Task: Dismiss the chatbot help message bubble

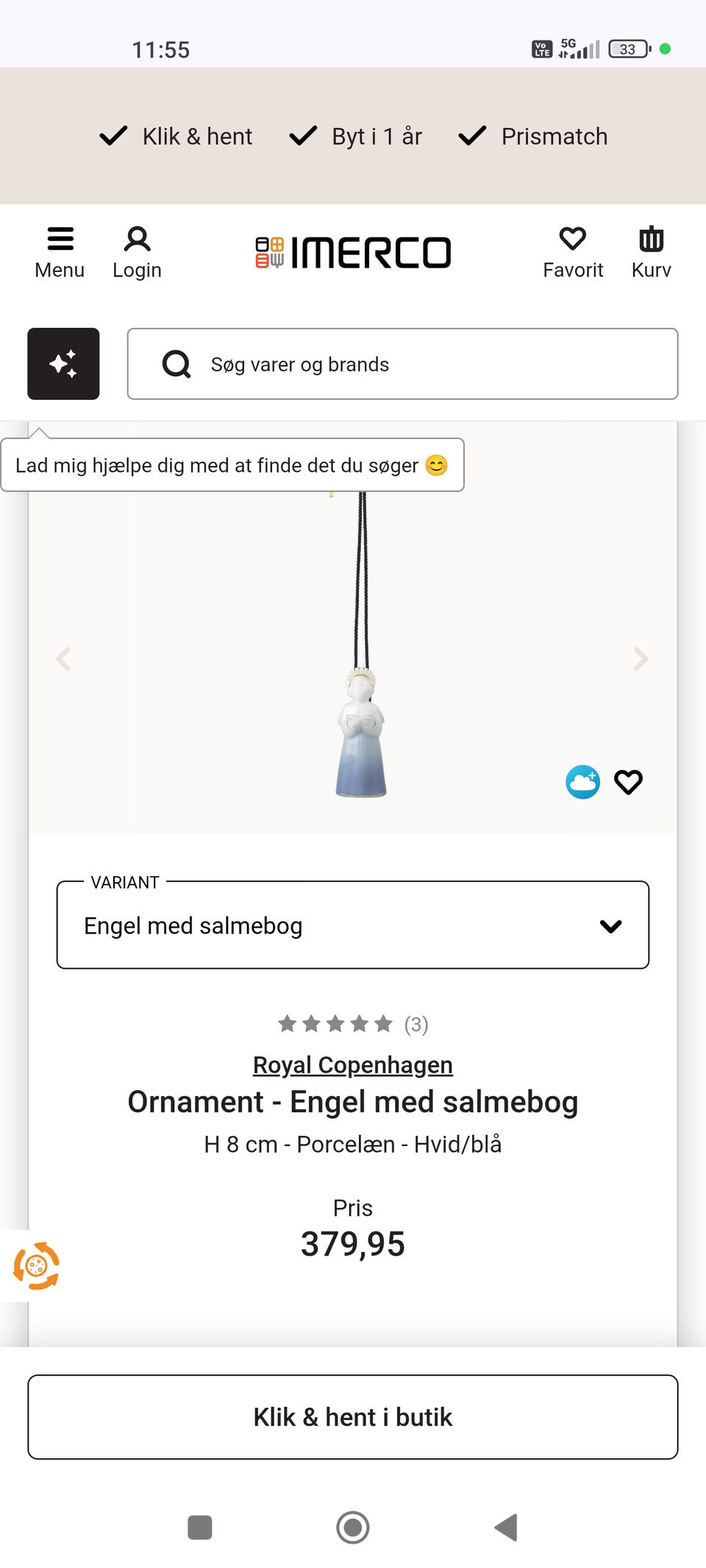Action: point(232,465)
